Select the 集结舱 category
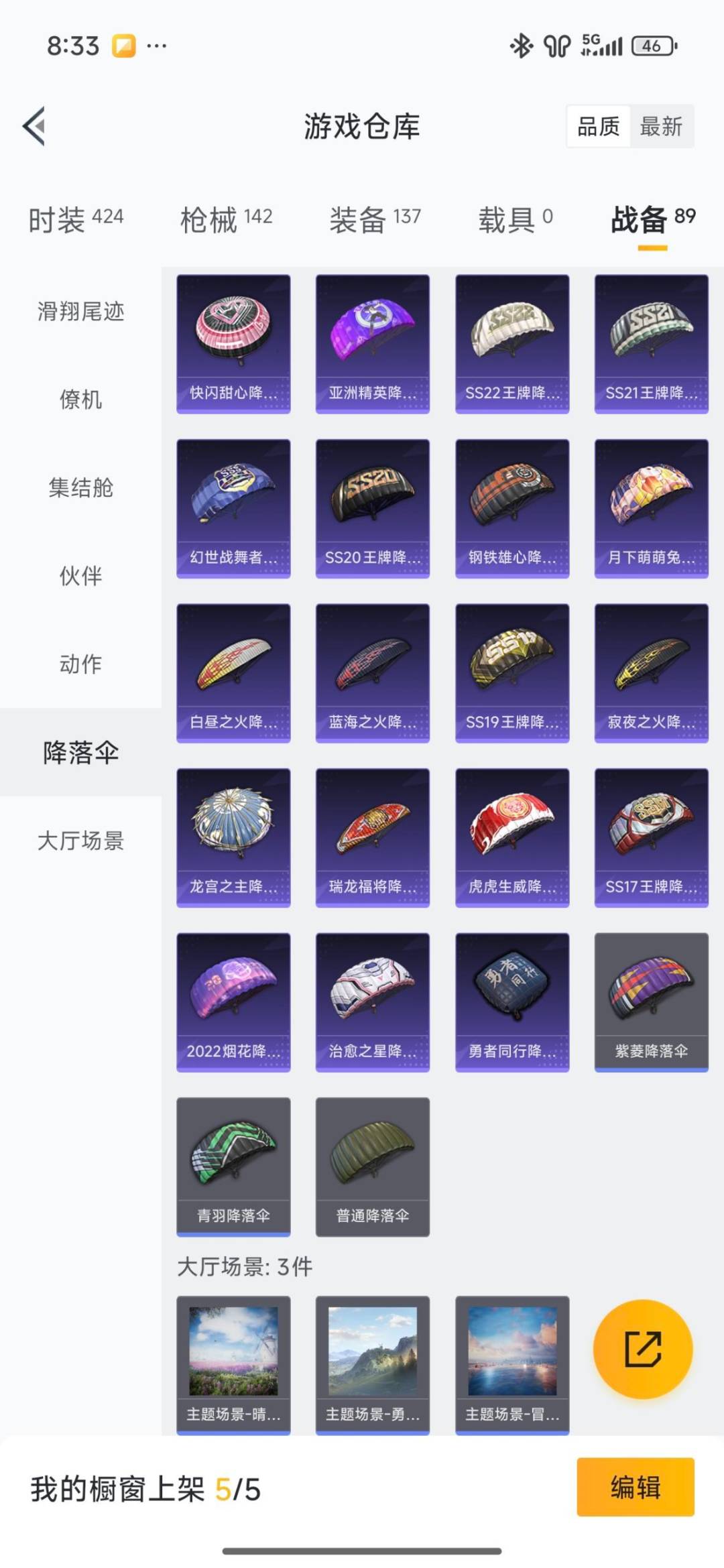 [80, 487]
